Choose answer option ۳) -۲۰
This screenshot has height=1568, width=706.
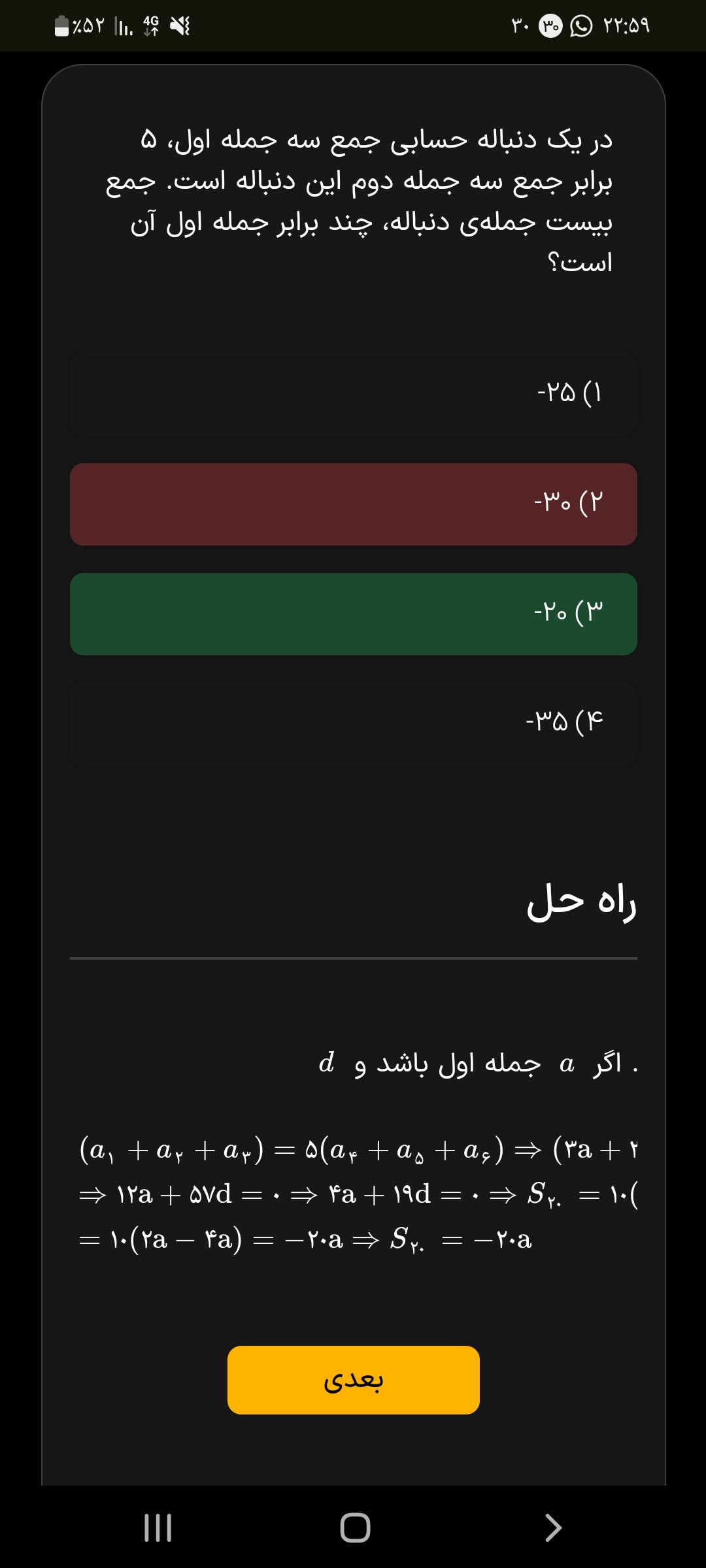pyautogui.click(x=353, y=613)
